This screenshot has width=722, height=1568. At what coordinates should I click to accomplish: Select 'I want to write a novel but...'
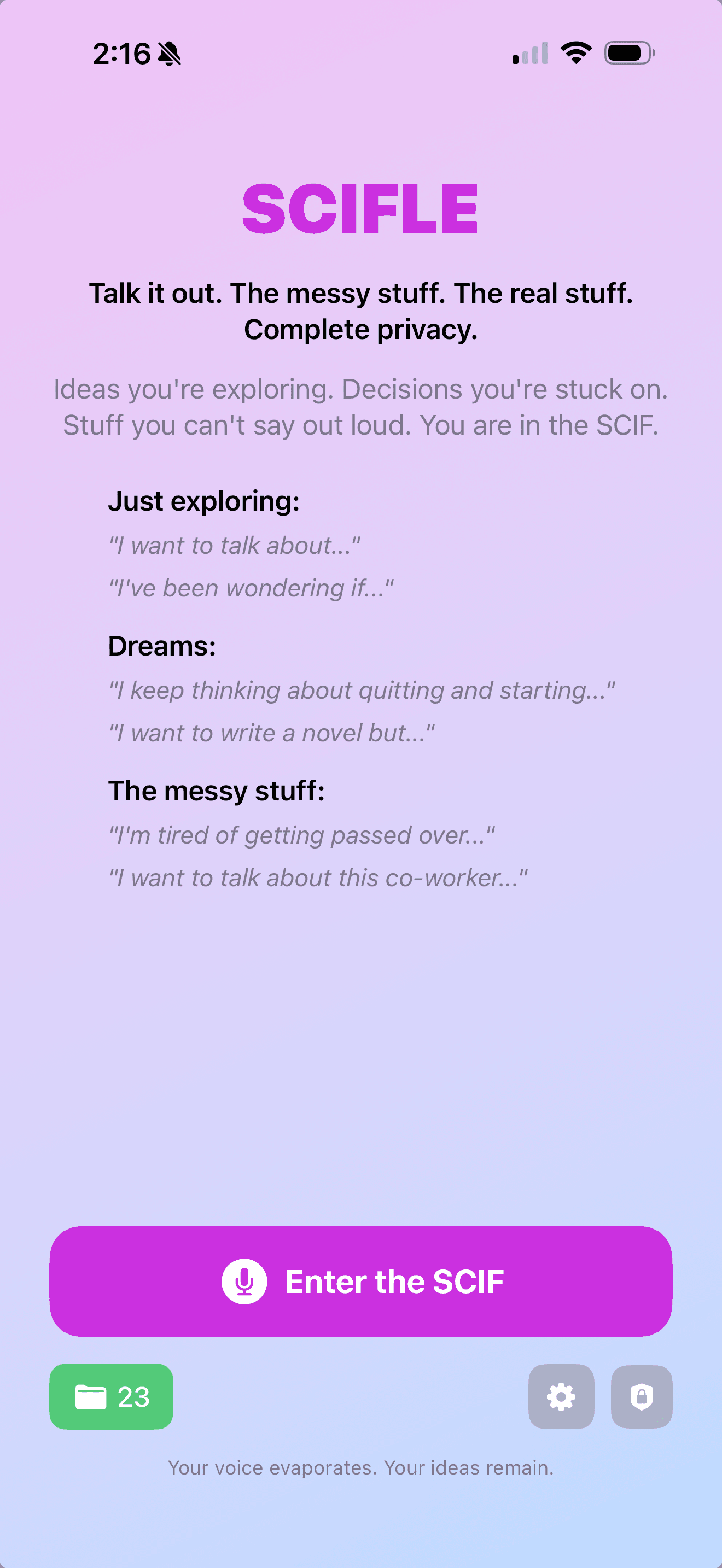click(x=272, y=733)
